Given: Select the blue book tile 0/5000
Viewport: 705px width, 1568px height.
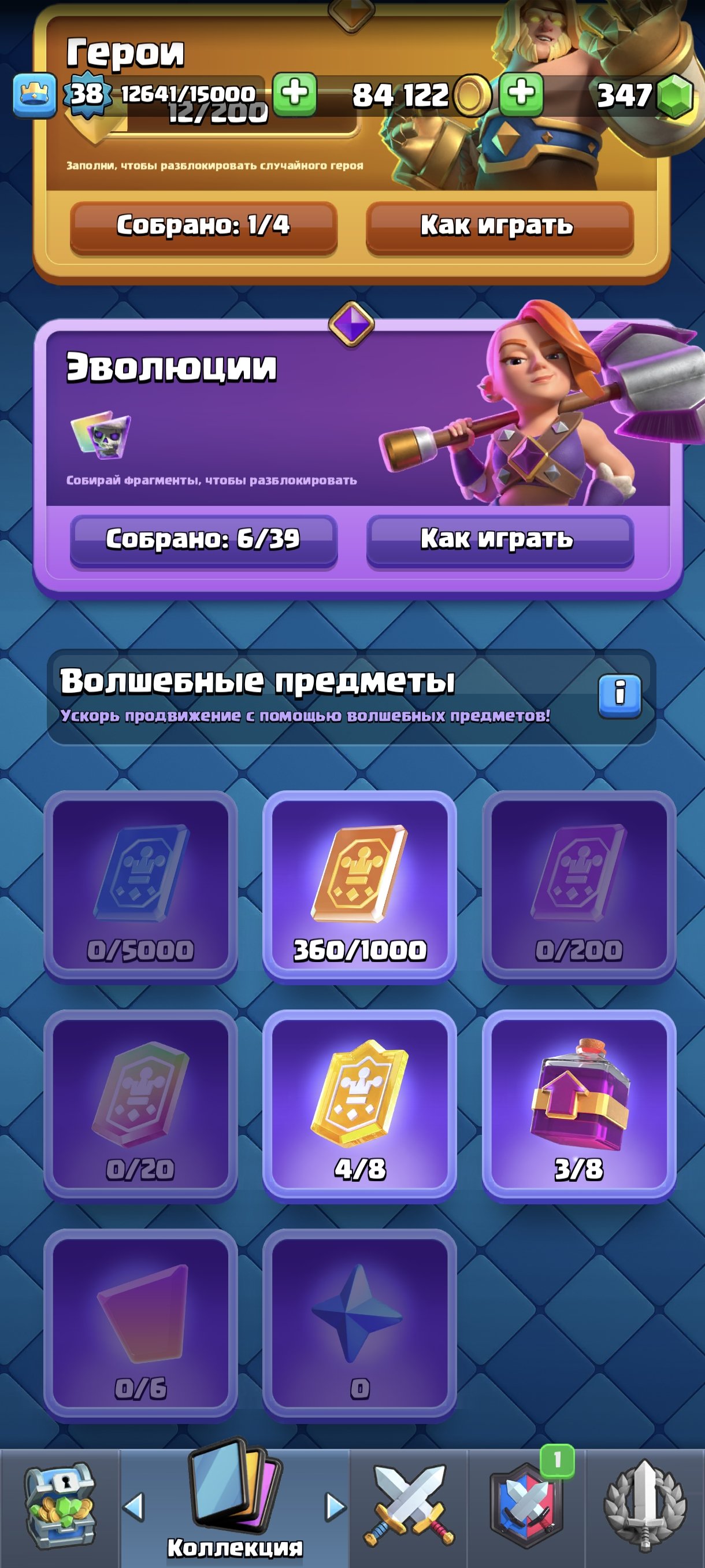Looking at the screenshot, I should pos(140,886).
